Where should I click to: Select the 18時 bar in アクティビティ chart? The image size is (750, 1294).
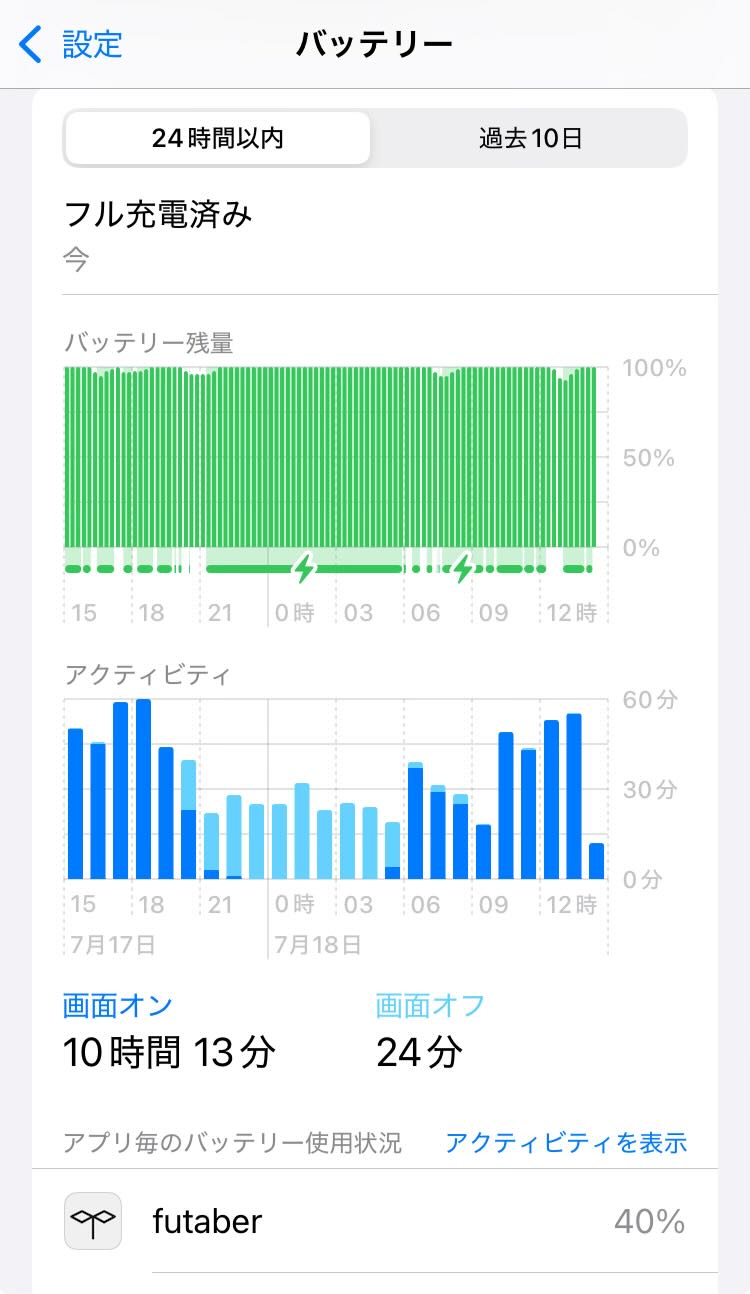(143, 789)
